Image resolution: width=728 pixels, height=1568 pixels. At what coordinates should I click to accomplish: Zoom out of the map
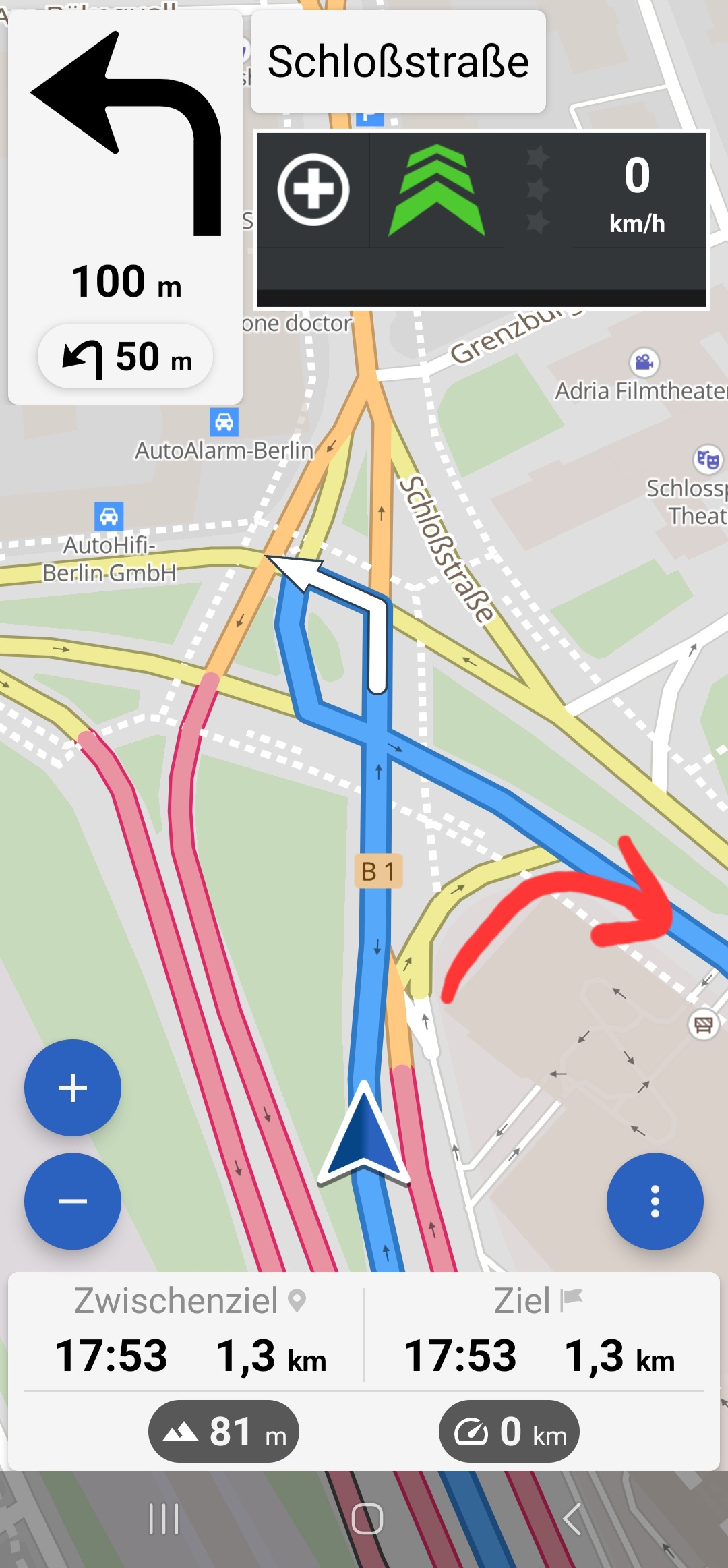pyautogui.click(x=73, y=1201)
